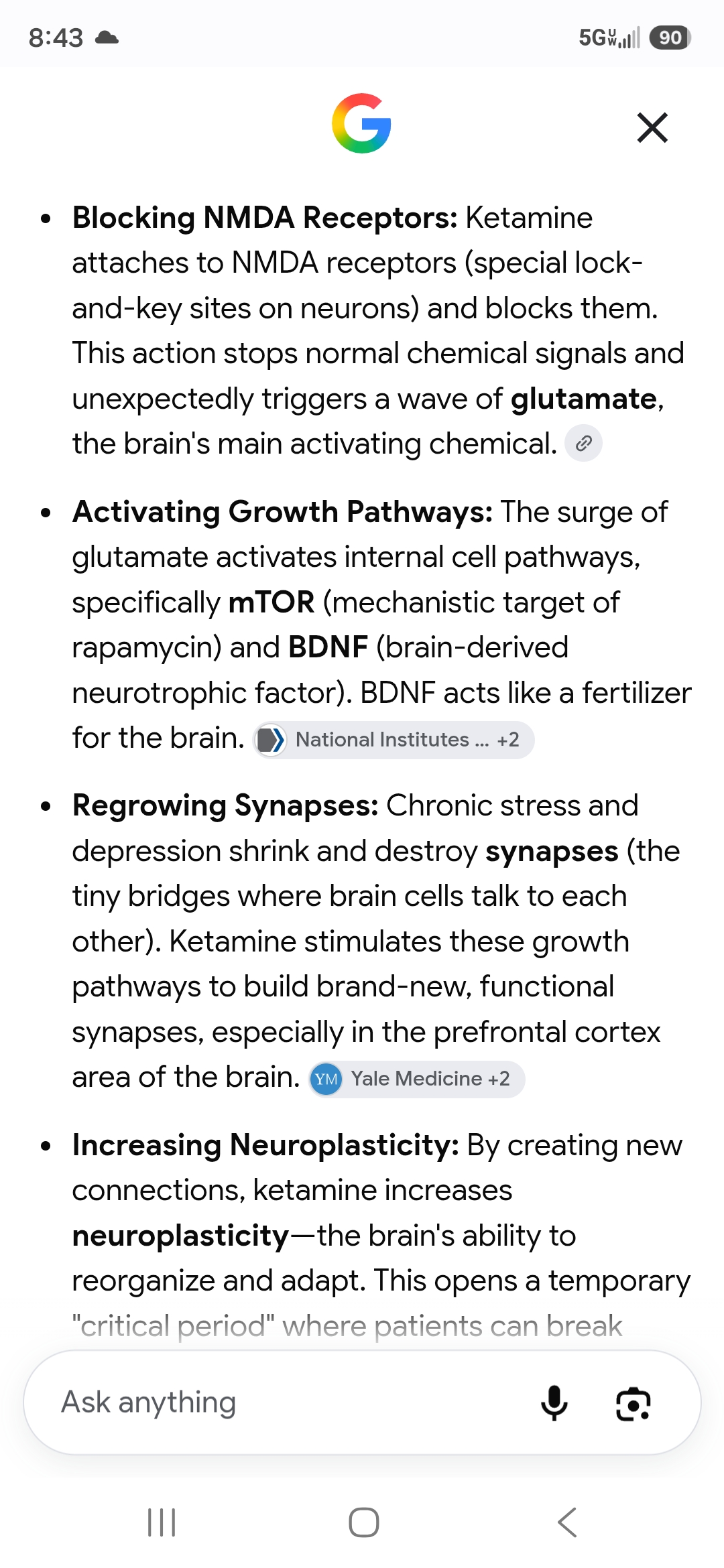
Task: Open the Yale Medicine source chip
Action: [416, 1079]
